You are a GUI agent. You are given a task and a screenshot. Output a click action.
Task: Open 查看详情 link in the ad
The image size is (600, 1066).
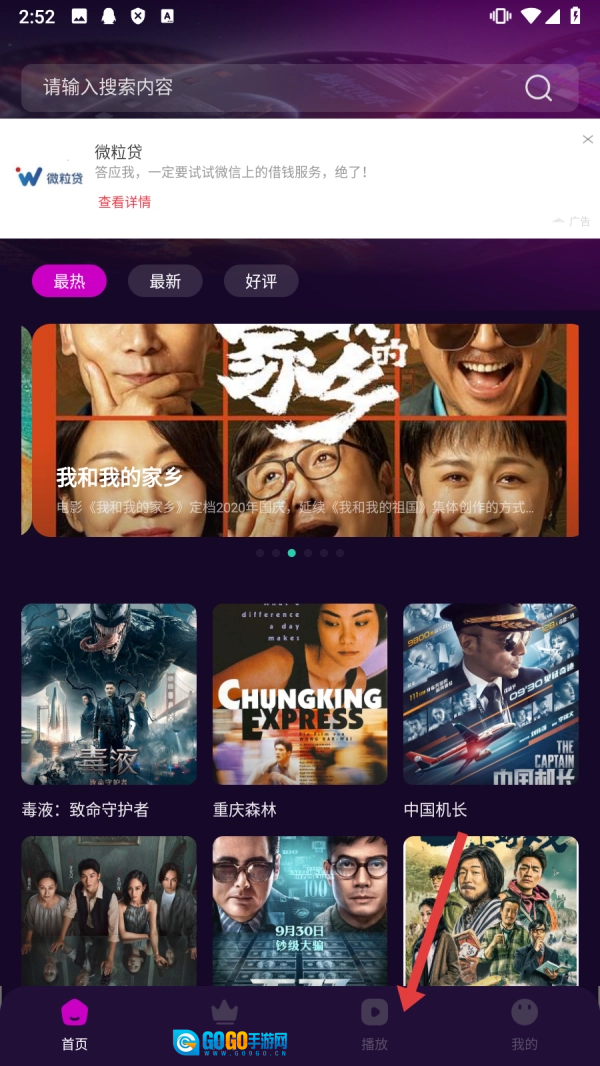pos(124,202)
